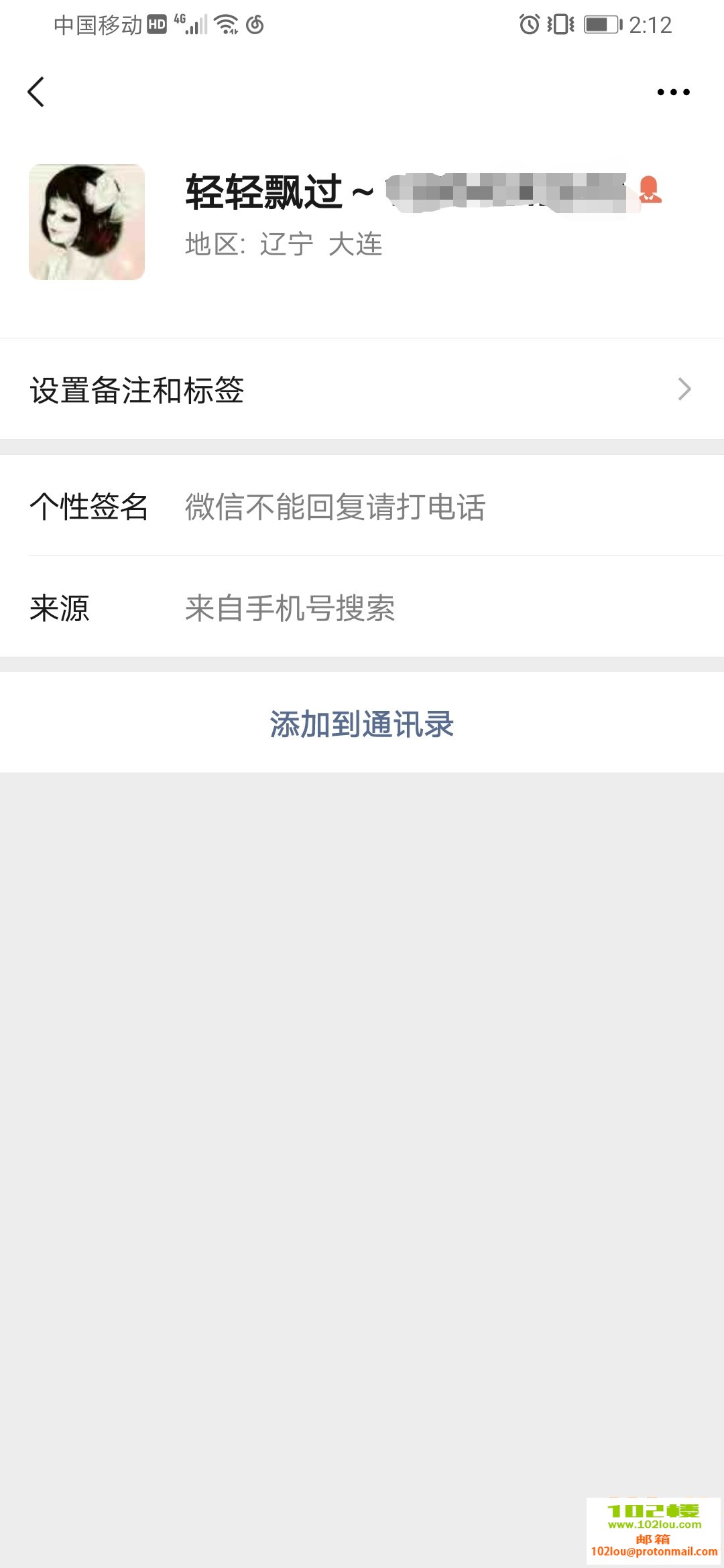
Task: View the contact's profile picture
Action: (86, 222)
